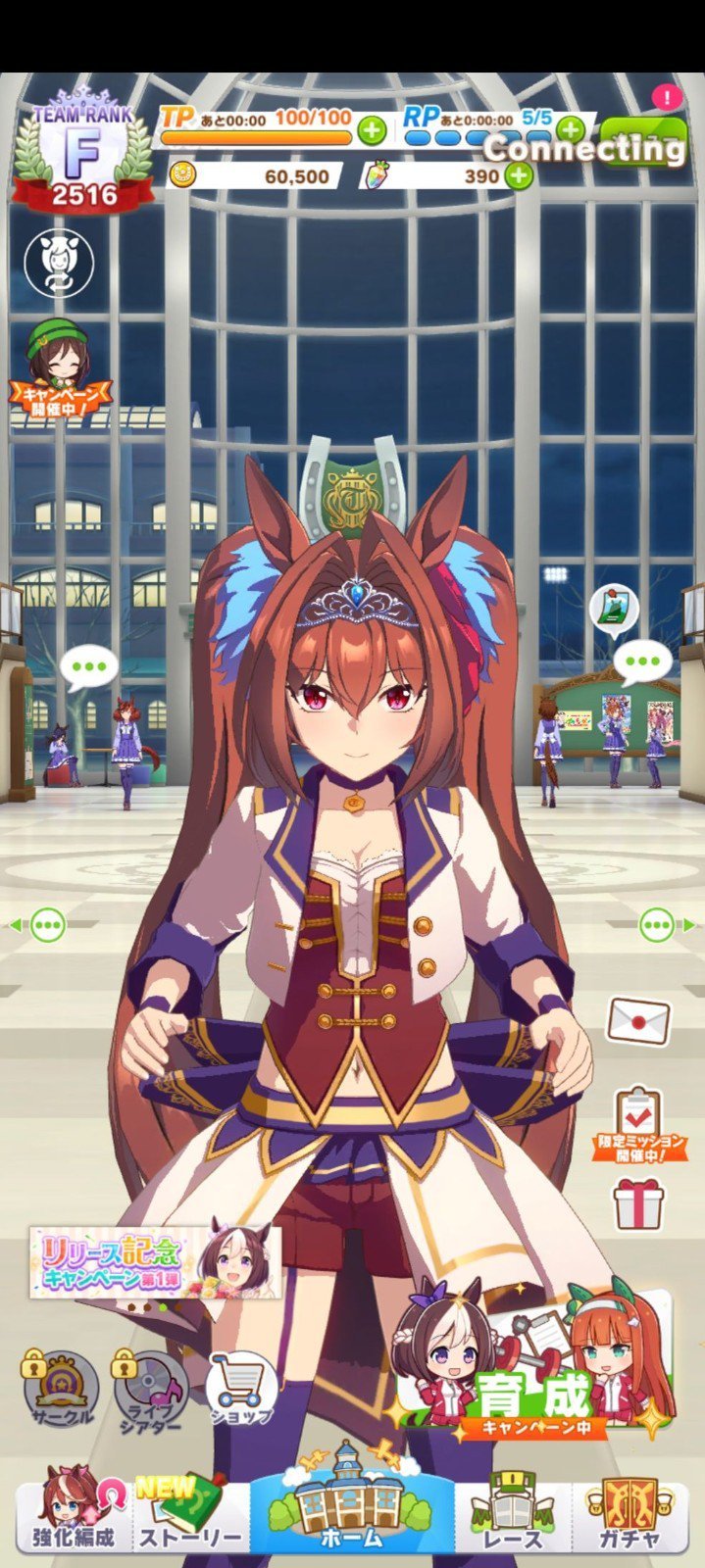Open the locked ライブシアター icon
Image resolution: width=705 pixels, height=1568 pixels.
click(151, 1392)
